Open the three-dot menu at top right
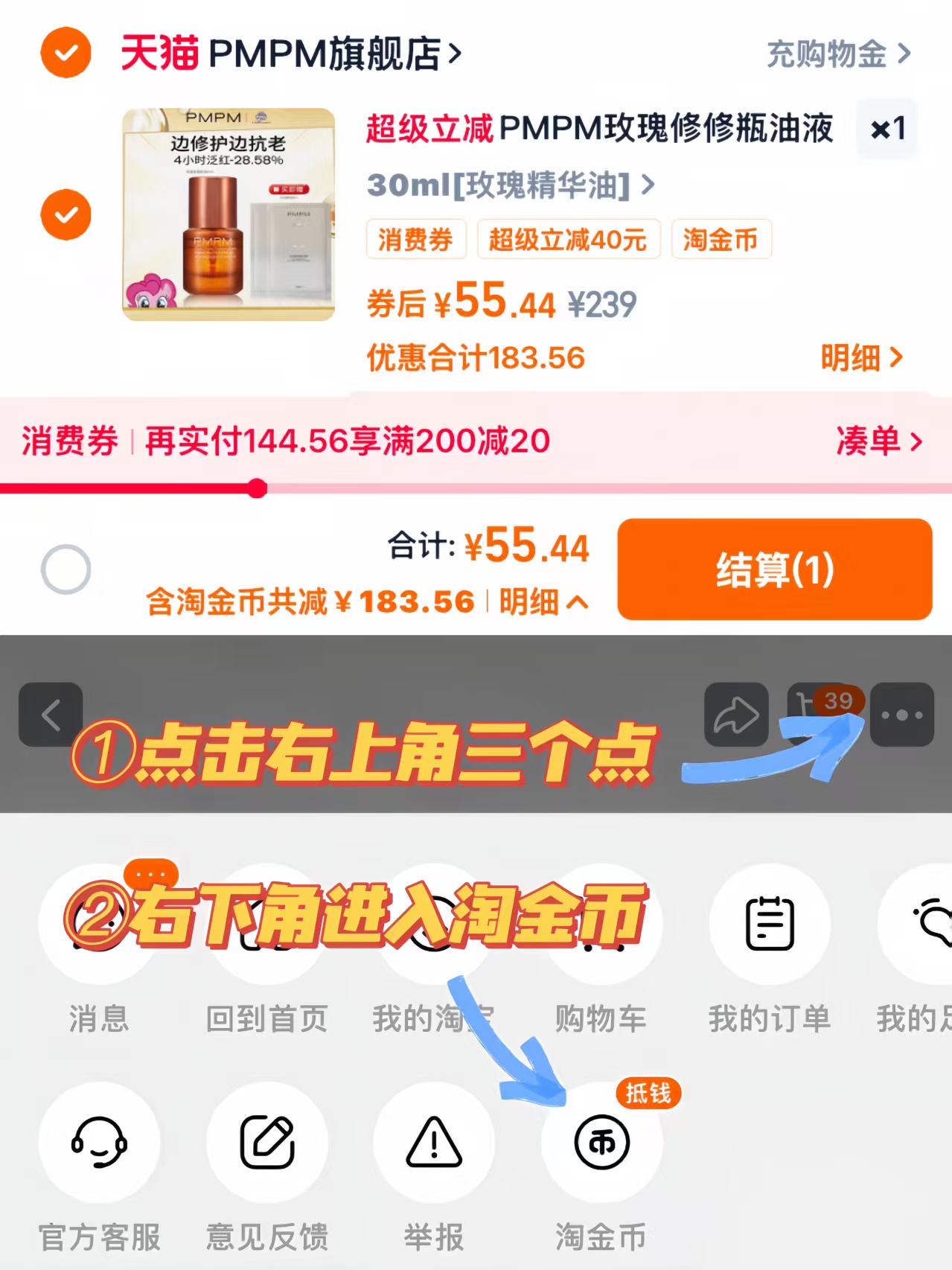The height and width of the screenshot is (1270, 952). point(902,713)
